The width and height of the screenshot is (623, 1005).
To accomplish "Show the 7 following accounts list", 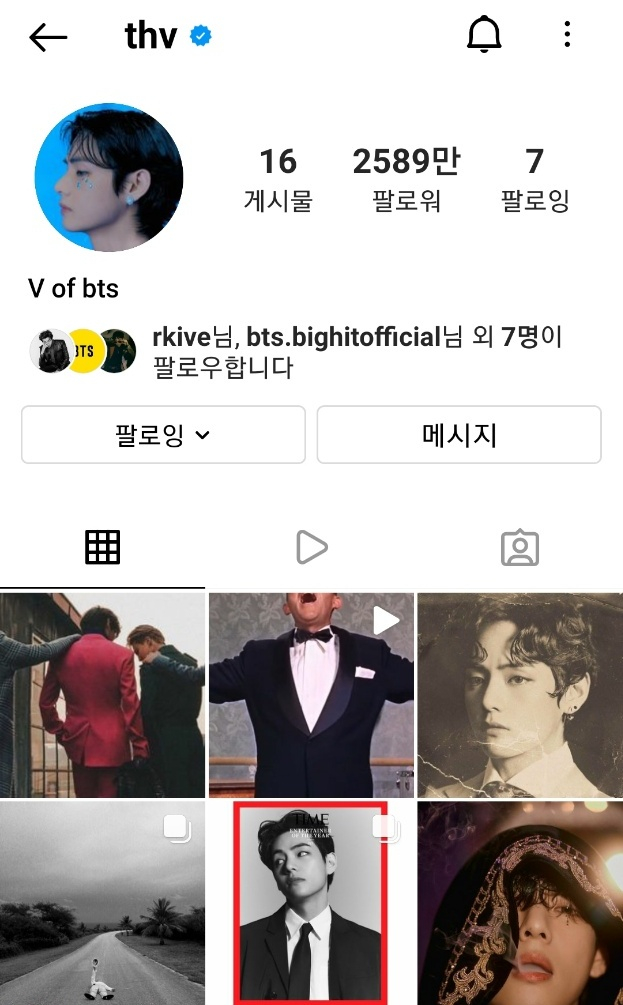I will (535, 178).
